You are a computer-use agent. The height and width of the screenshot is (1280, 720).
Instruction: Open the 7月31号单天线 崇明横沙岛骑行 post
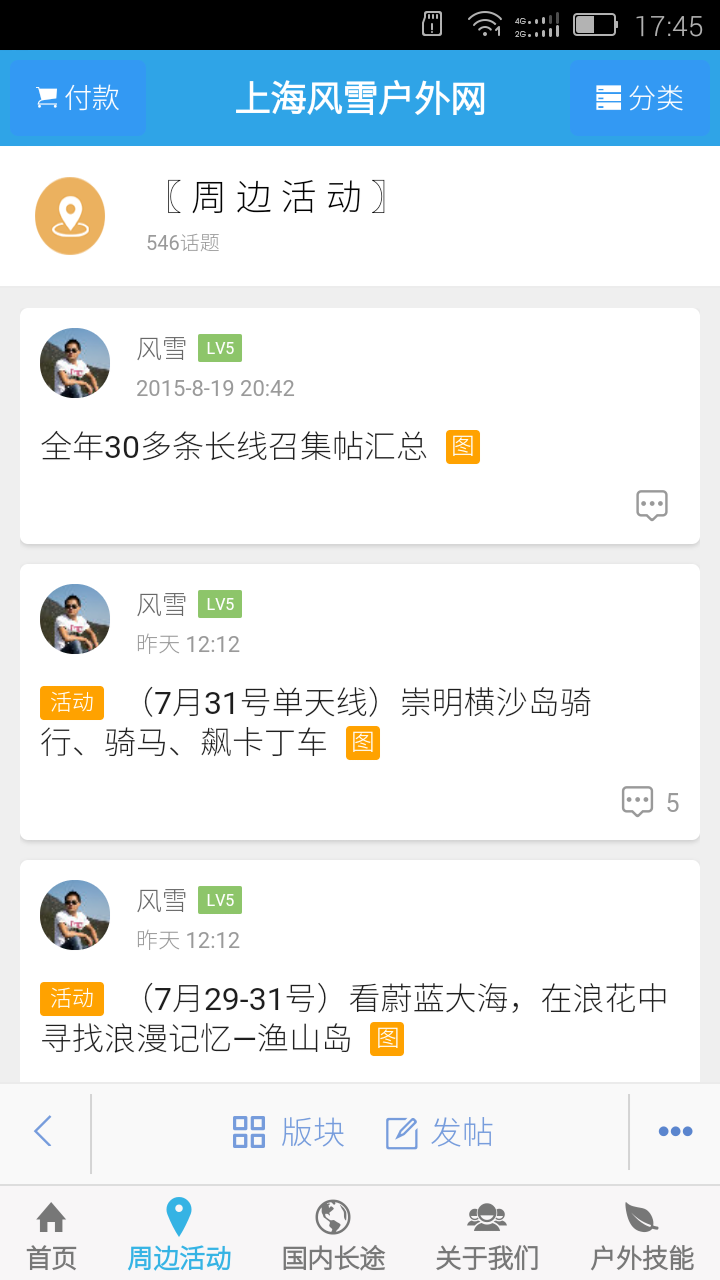point(315,722)
